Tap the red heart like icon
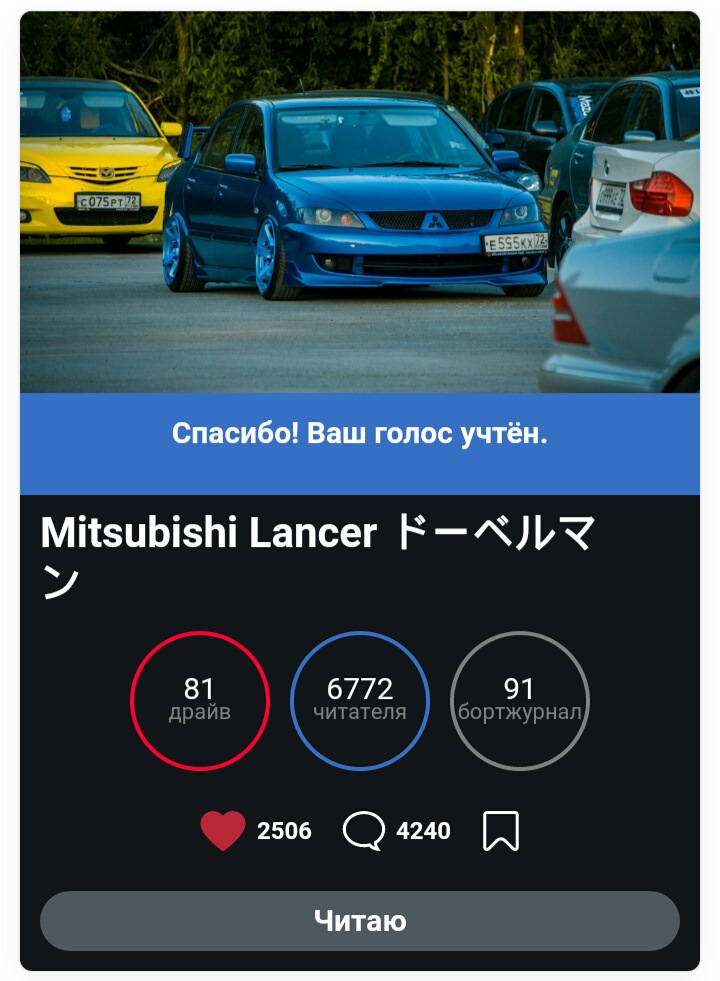 tap(223, 831)
